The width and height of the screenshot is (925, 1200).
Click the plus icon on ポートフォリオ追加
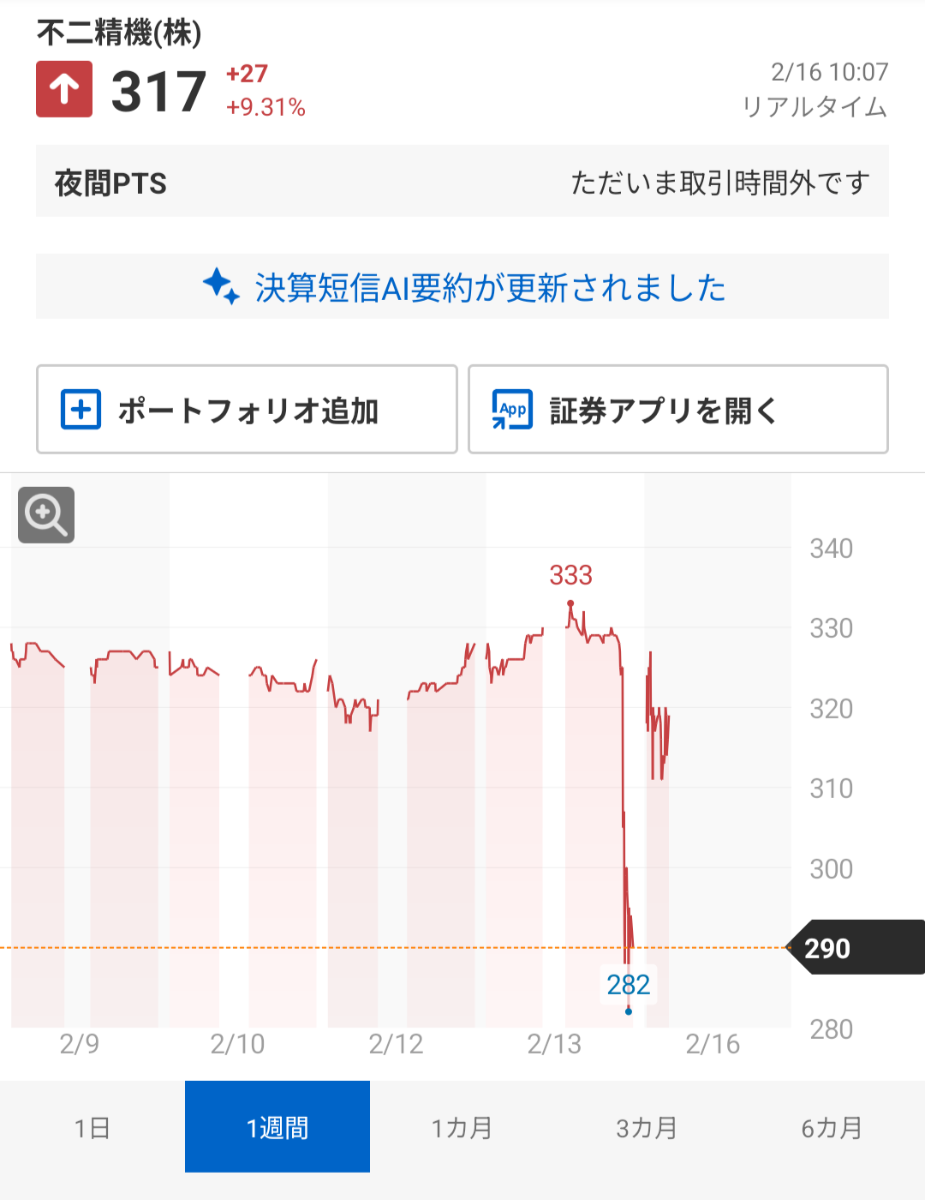point(83,409)
